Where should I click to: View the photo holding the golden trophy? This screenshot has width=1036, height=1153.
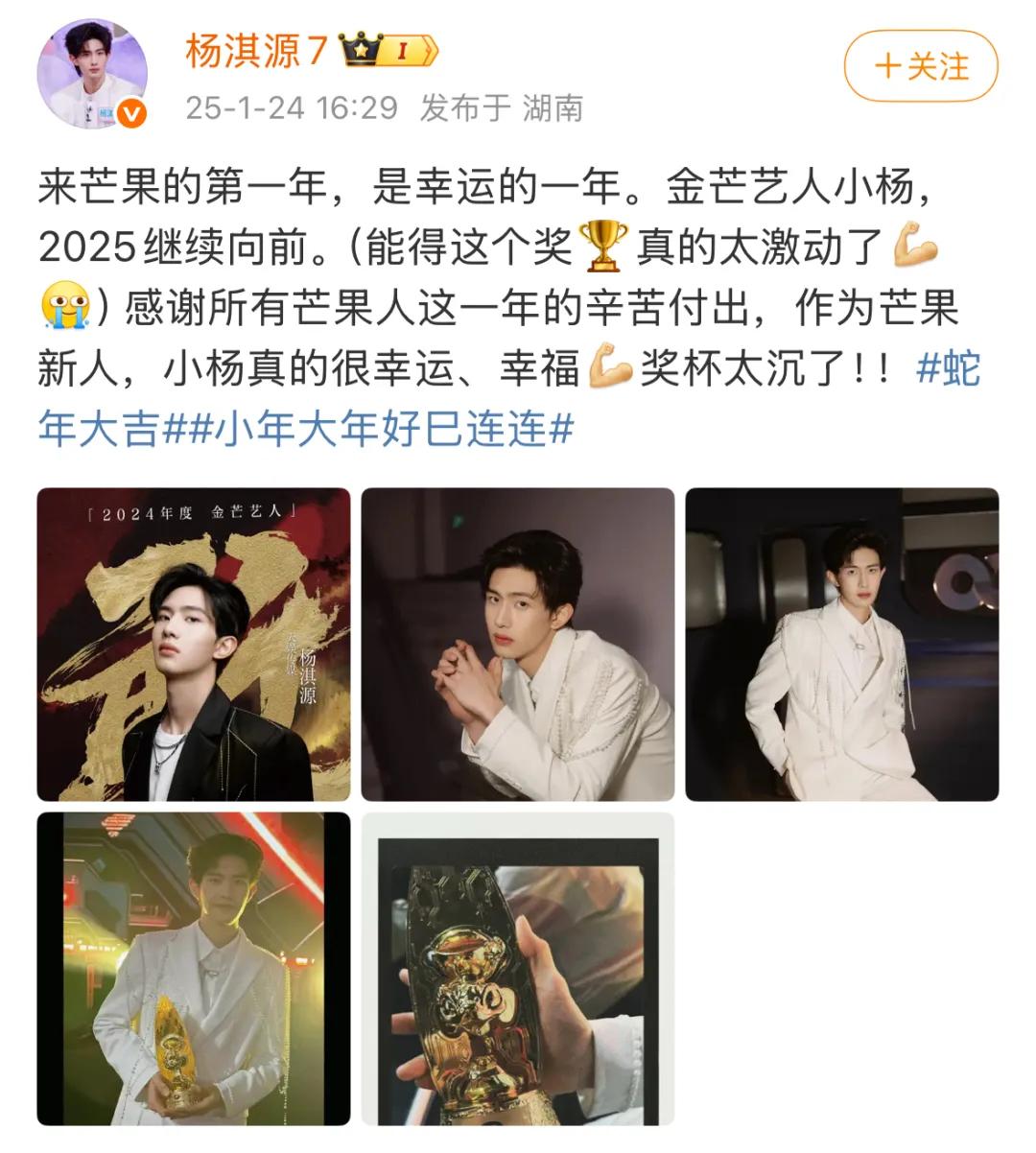coord(194,969)
